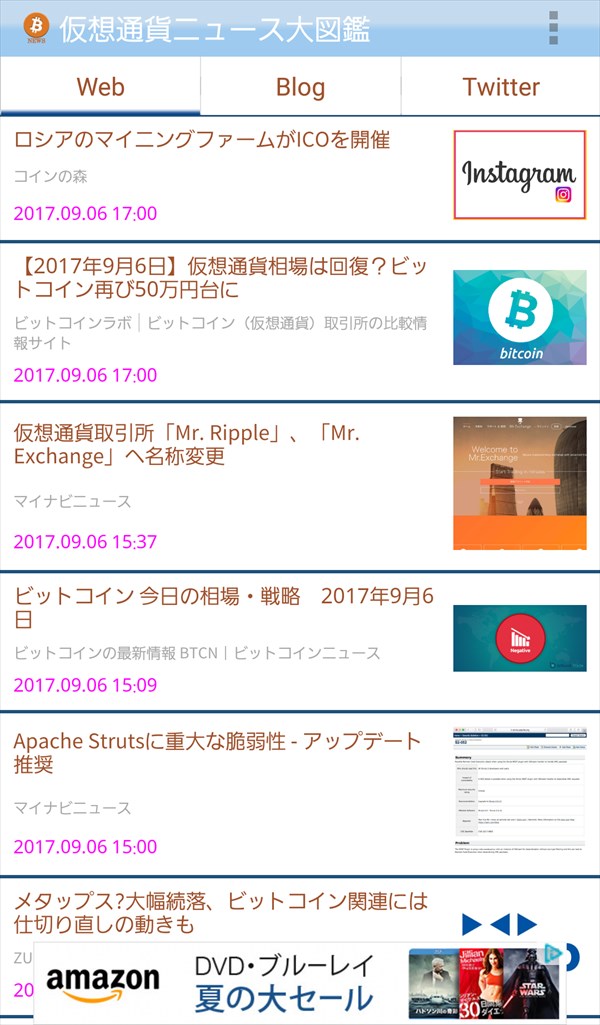
Task: Open the article ロシアのマイニングファームがICOを開催
Action: point(202,140)
